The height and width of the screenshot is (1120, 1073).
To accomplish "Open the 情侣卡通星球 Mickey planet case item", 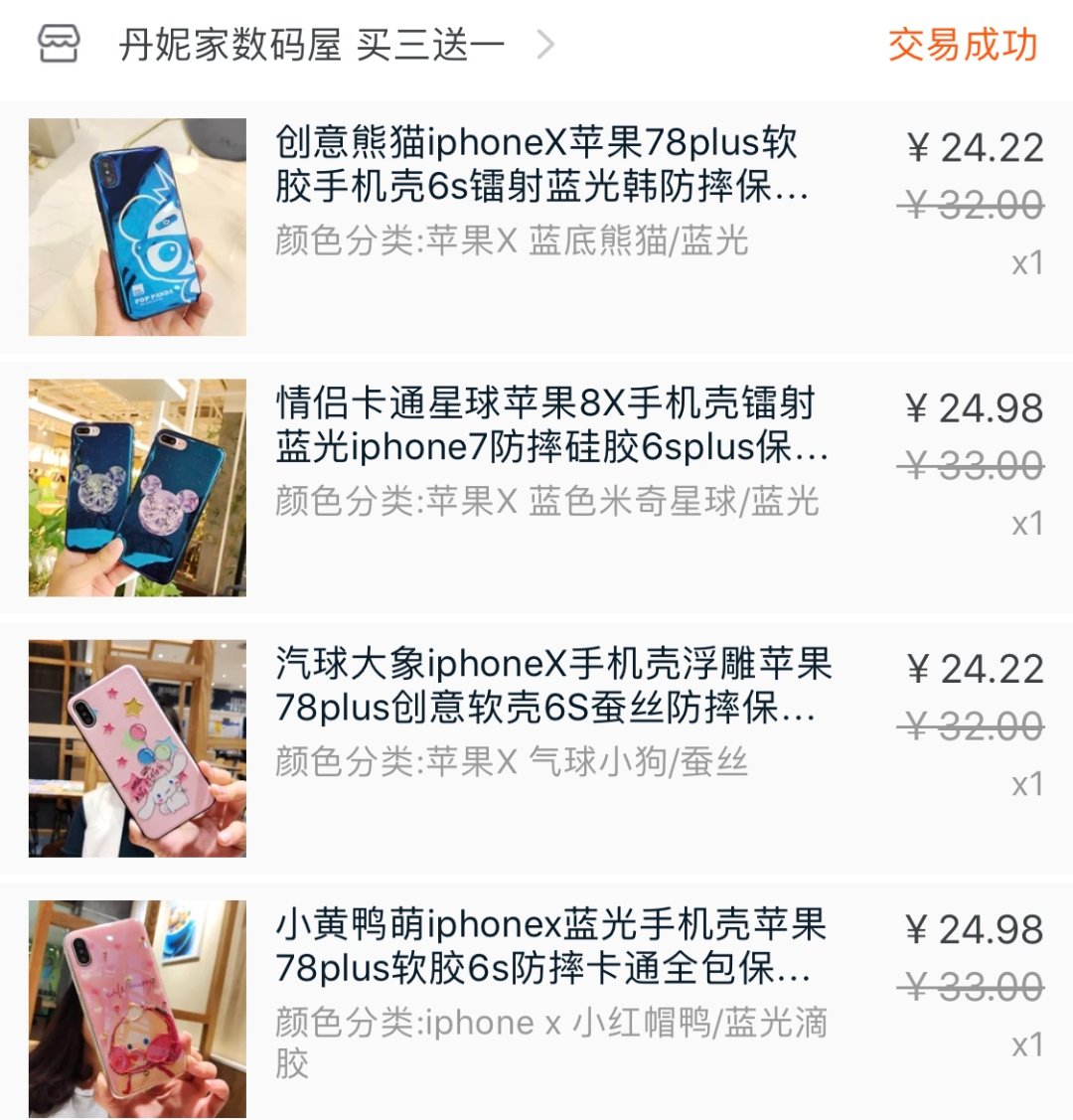I will click(550, 425).
